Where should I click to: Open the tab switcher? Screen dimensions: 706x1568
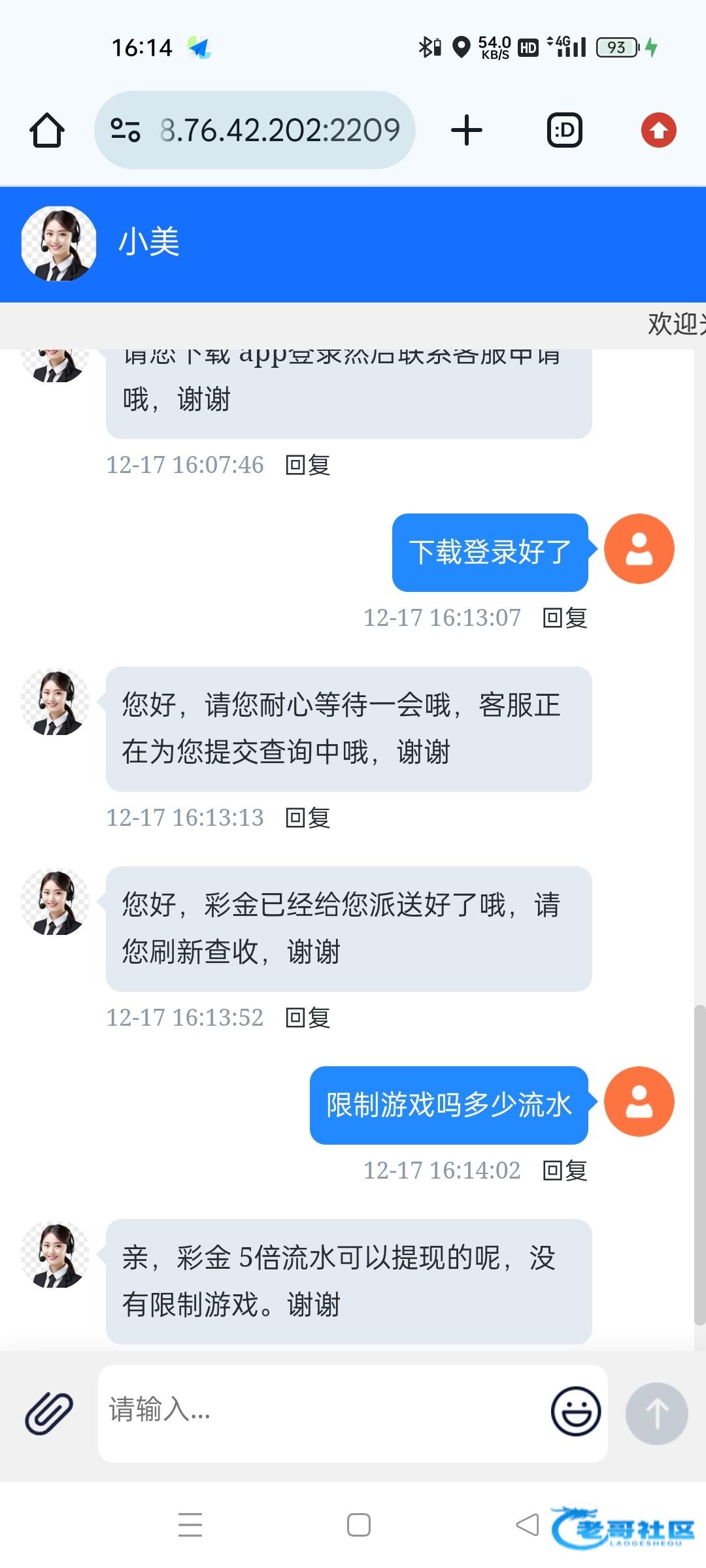point(564,130)
